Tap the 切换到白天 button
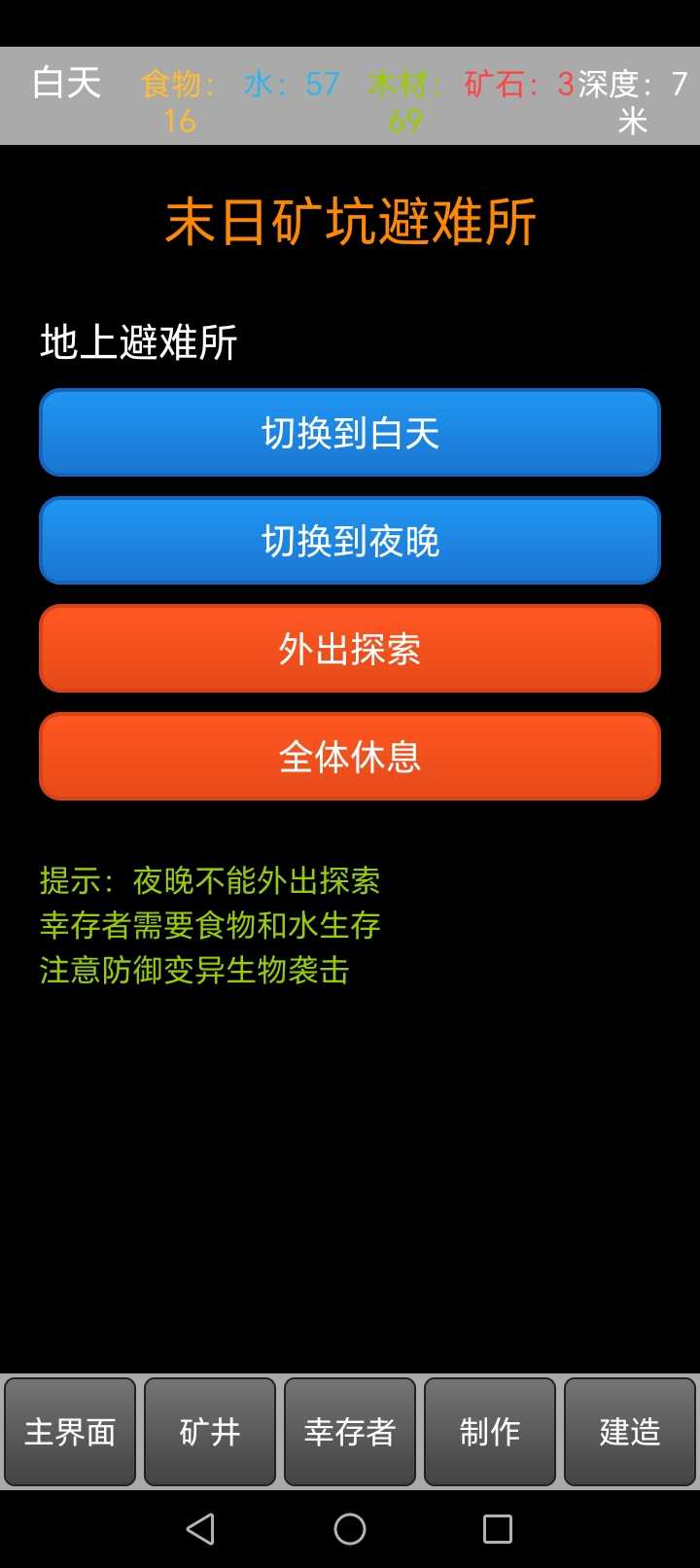The height and width of the screenshot is (1568, 700). point(350,433)
